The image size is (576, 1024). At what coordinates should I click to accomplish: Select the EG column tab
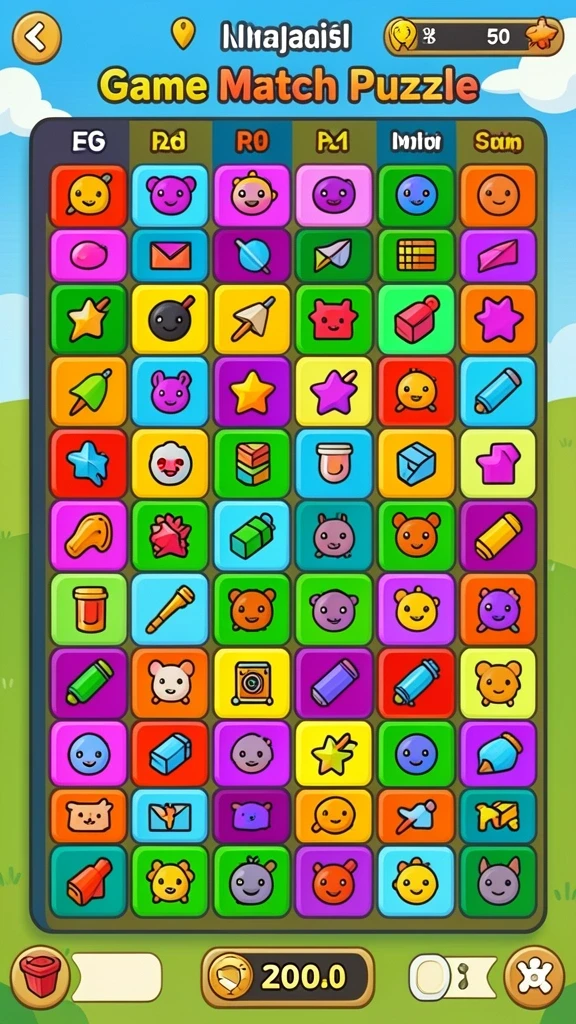pyautogui.click(x=88, y=142)
